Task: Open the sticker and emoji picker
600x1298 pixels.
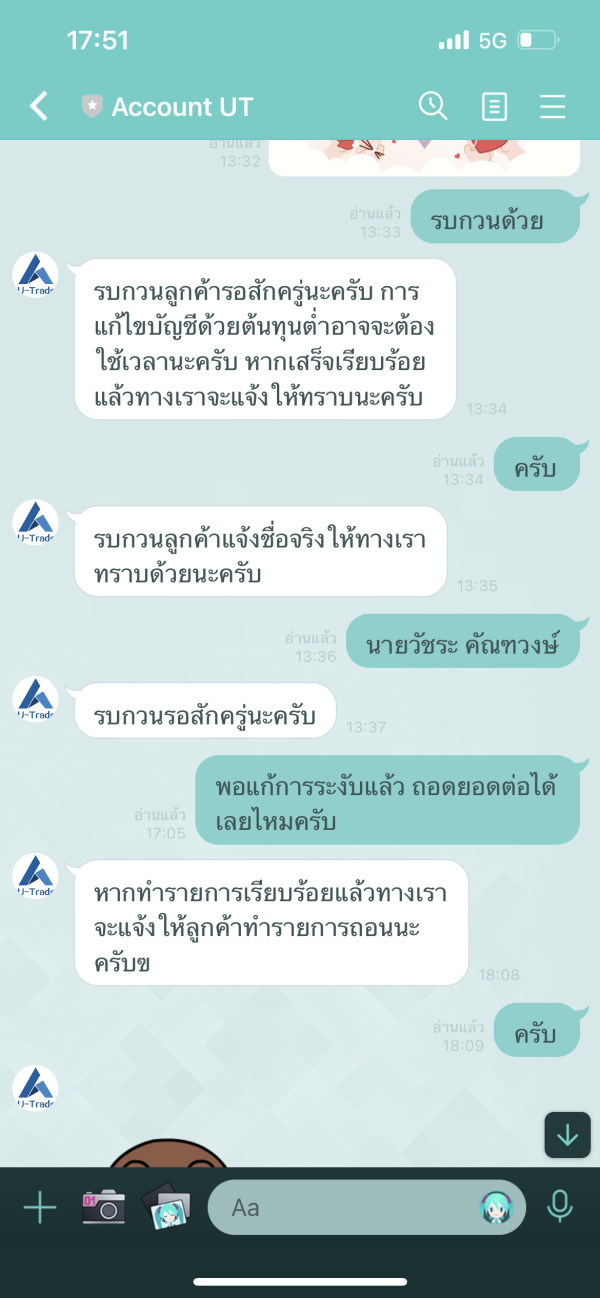Action: 496,1208
